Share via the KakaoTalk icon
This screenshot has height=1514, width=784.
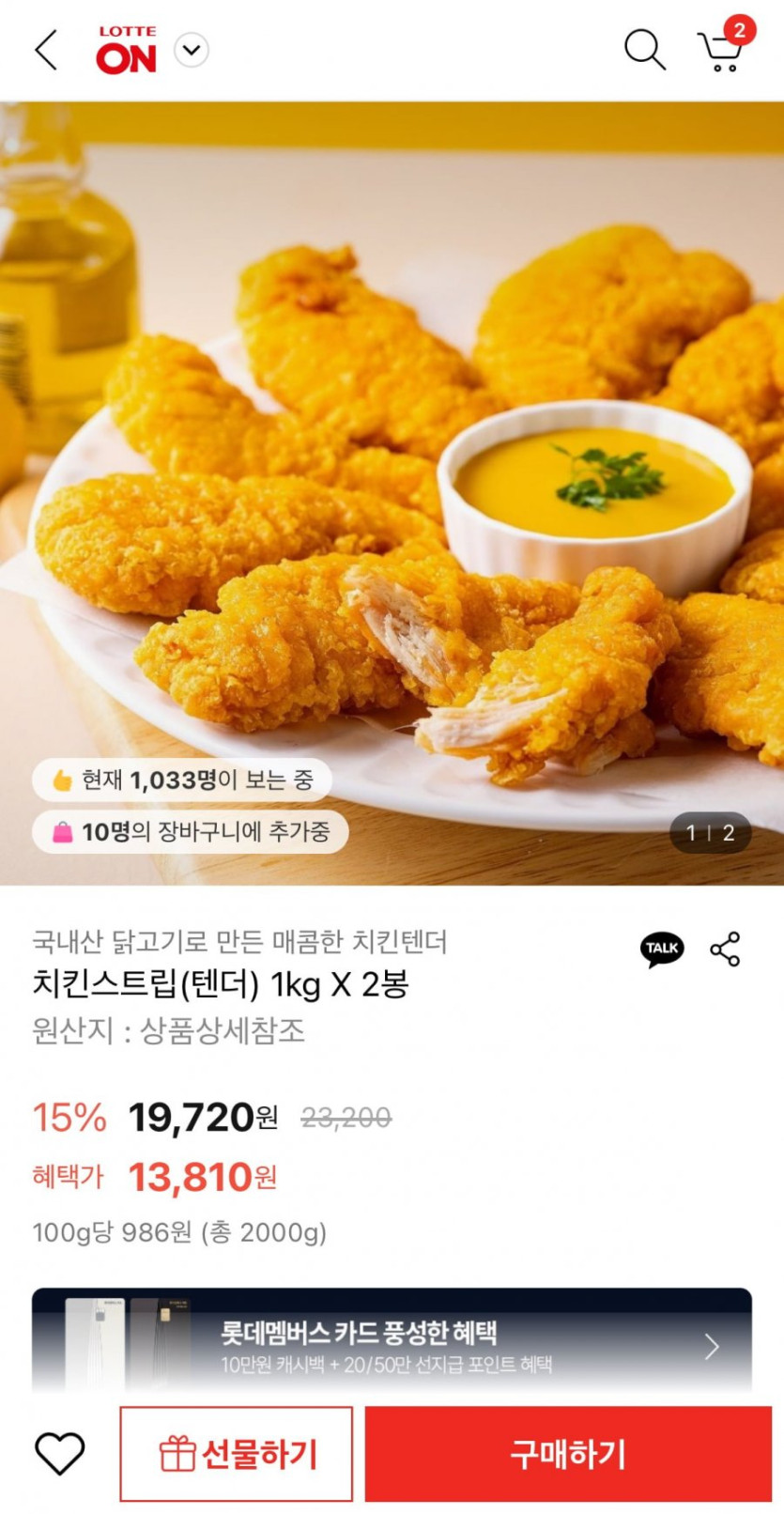[x=662, y=950]
